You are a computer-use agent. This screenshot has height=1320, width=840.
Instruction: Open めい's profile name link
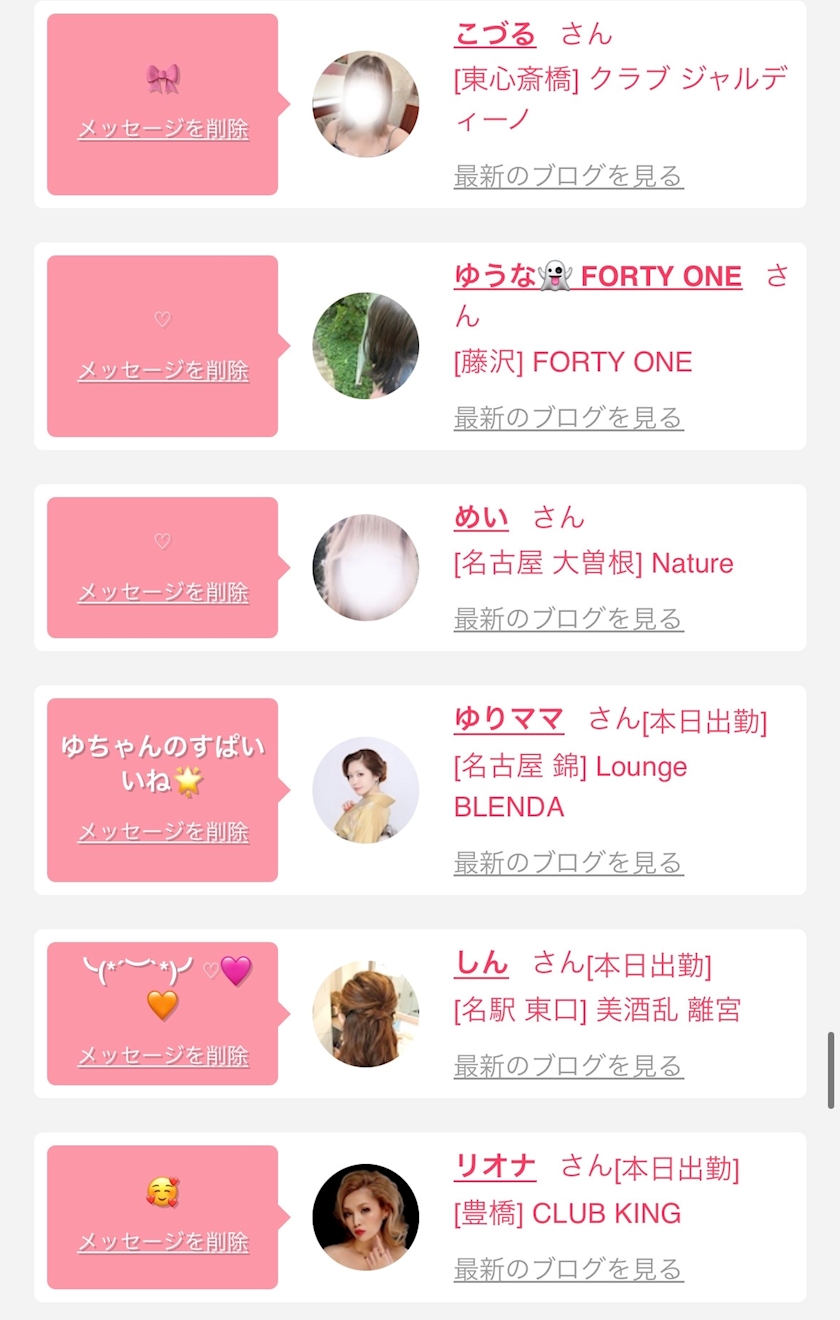pyautogui.click(x=481, y=517)
